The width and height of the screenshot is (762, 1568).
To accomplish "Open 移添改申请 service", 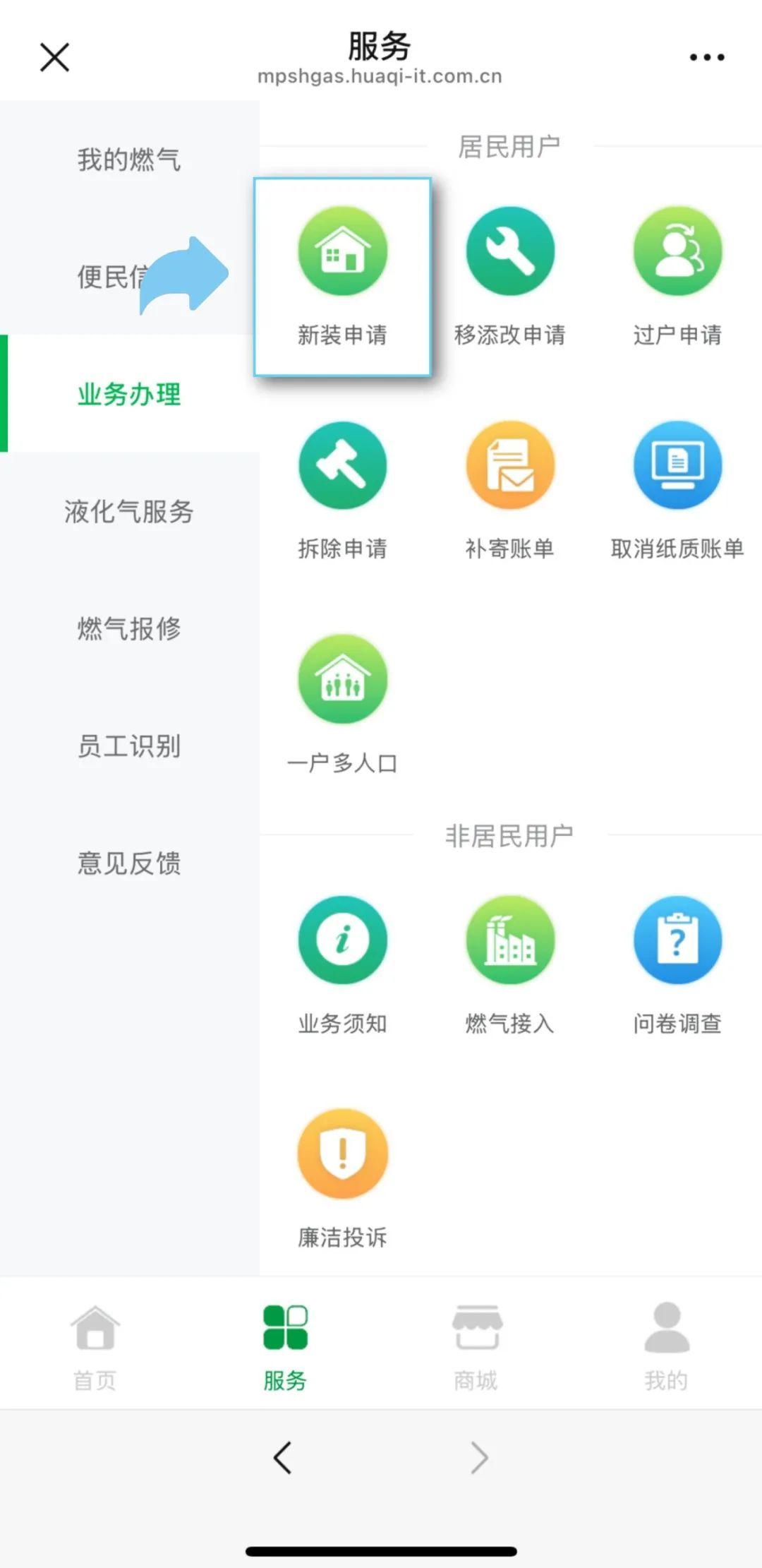I will point(509,277).
